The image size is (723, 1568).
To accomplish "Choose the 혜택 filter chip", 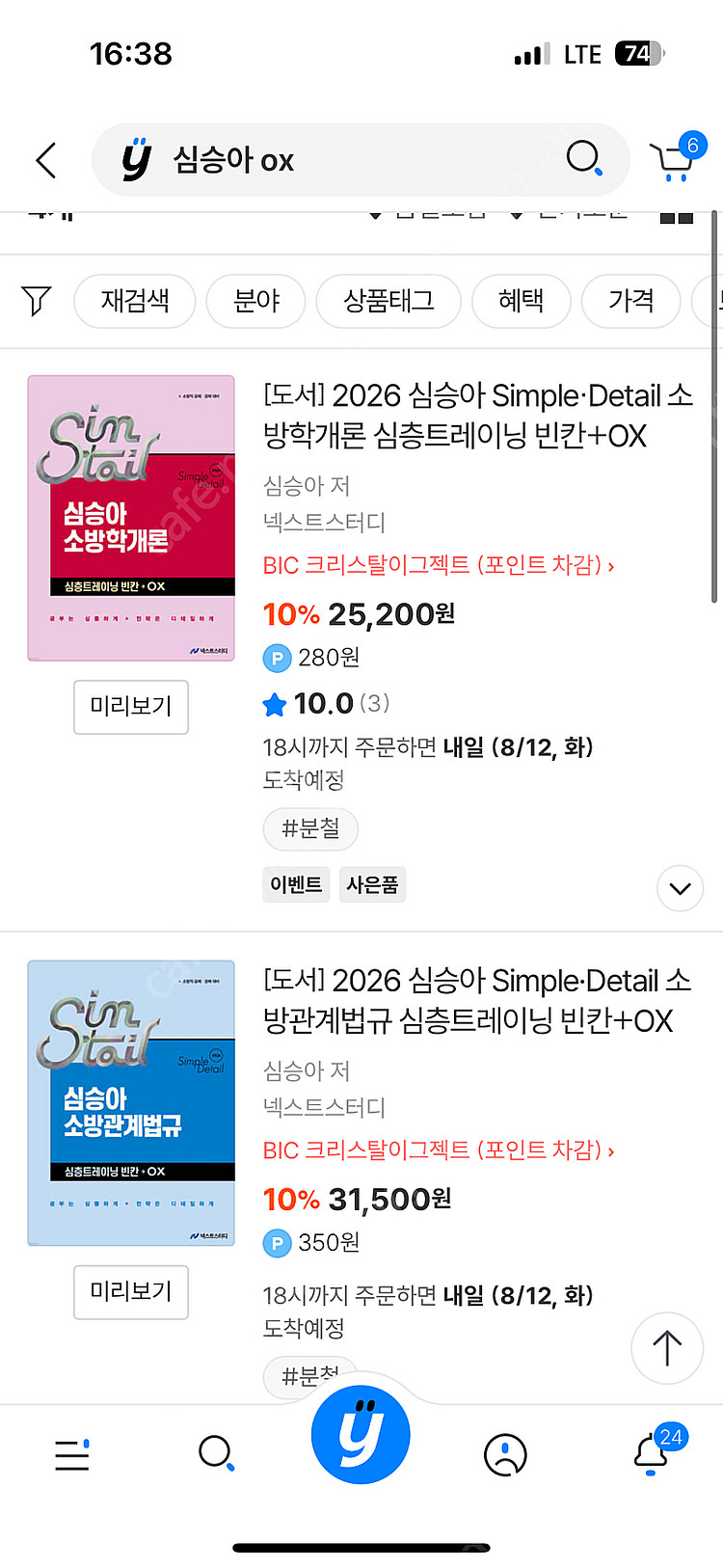I will tap(521, 301).
